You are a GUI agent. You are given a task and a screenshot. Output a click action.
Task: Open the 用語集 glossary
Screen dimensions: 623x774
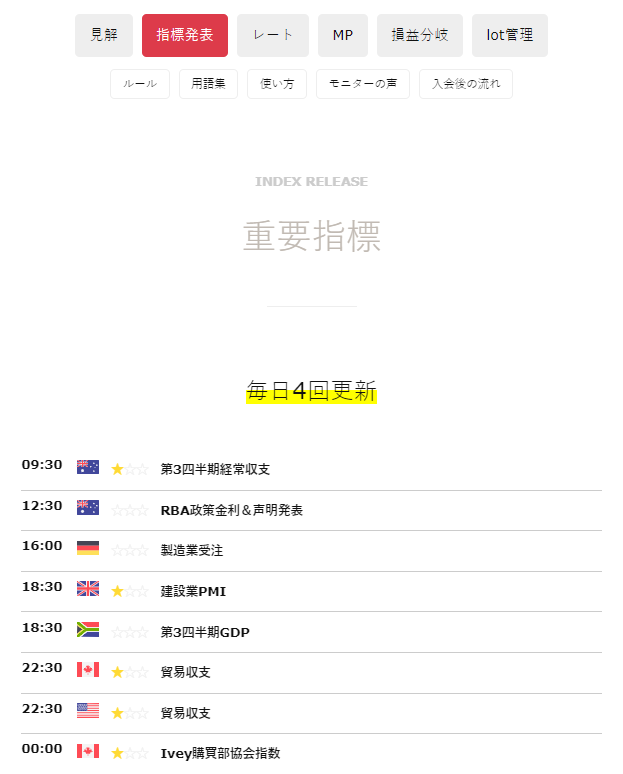208,84
